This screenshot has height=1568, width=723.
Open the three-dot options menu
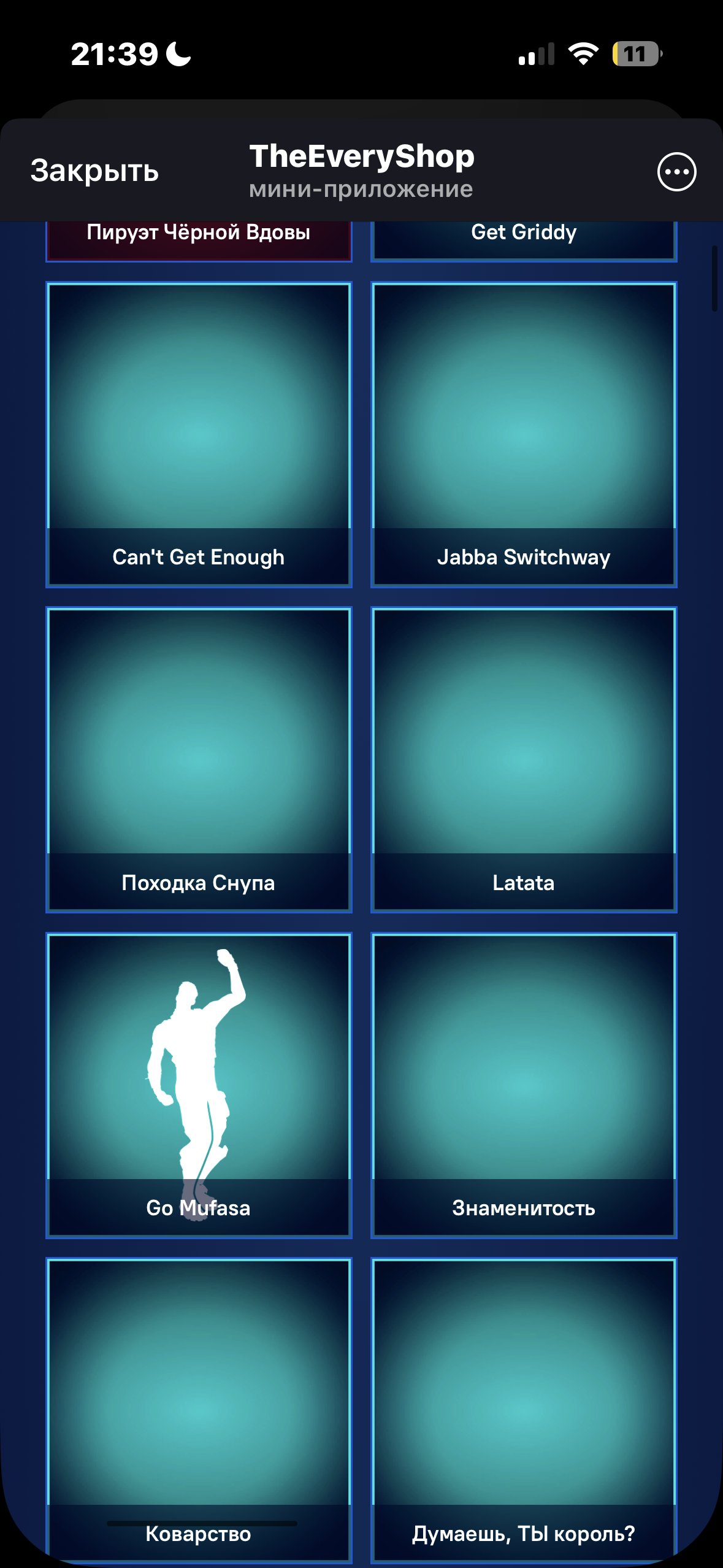pyautogui.click(x=676, y=172)
